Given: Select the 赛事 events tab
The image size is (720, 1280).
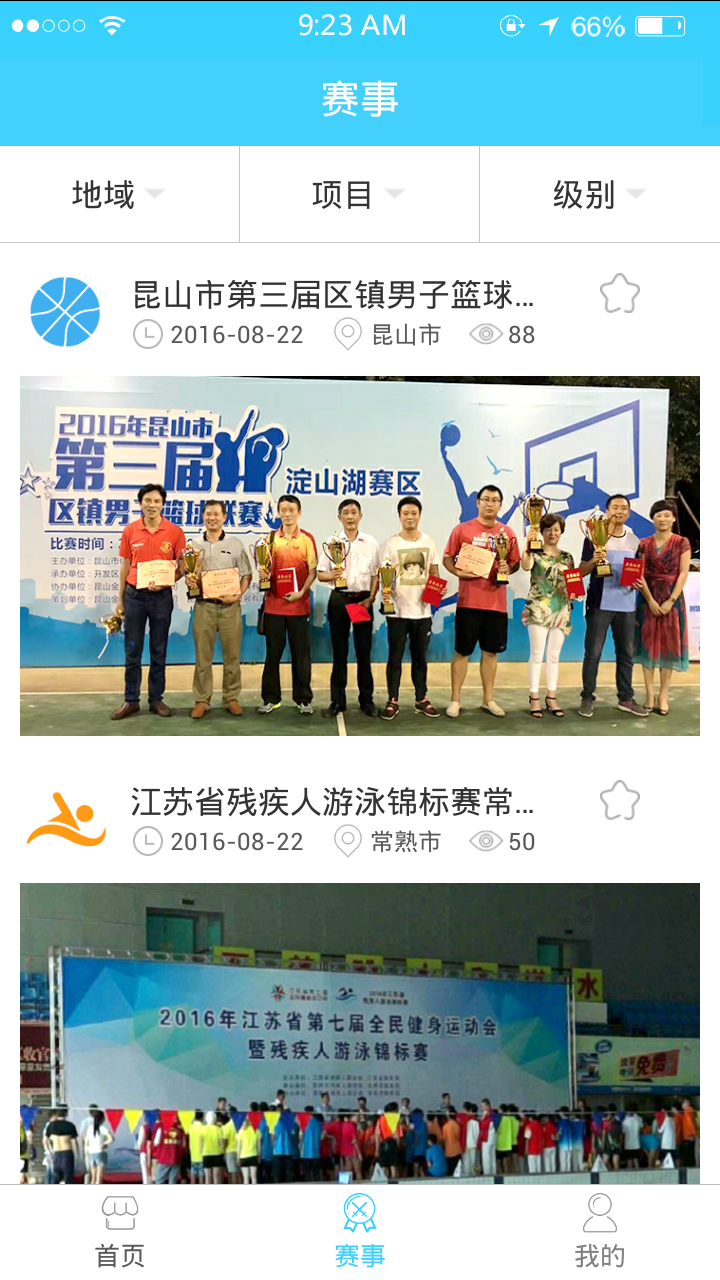Looking at the screenshot, I should point(360,1232).
